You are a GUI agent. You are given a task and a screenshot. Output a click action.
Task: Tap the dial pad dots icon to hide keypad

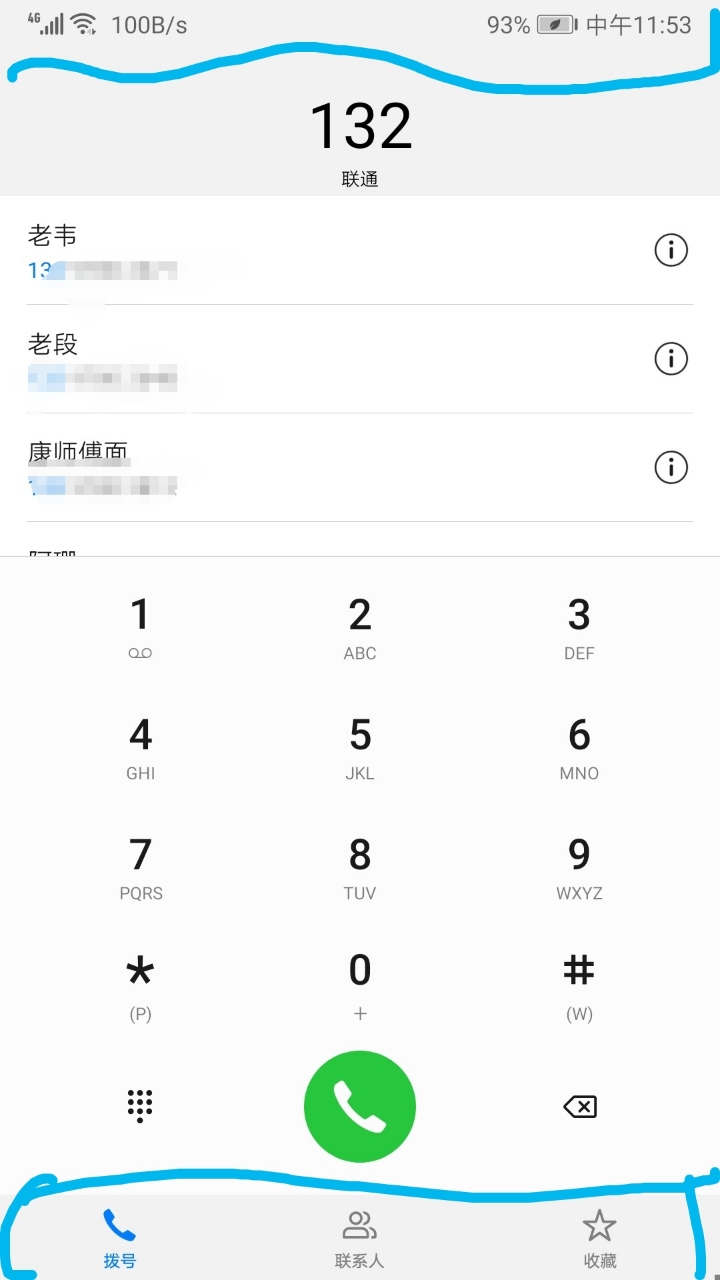(140, 1105)
